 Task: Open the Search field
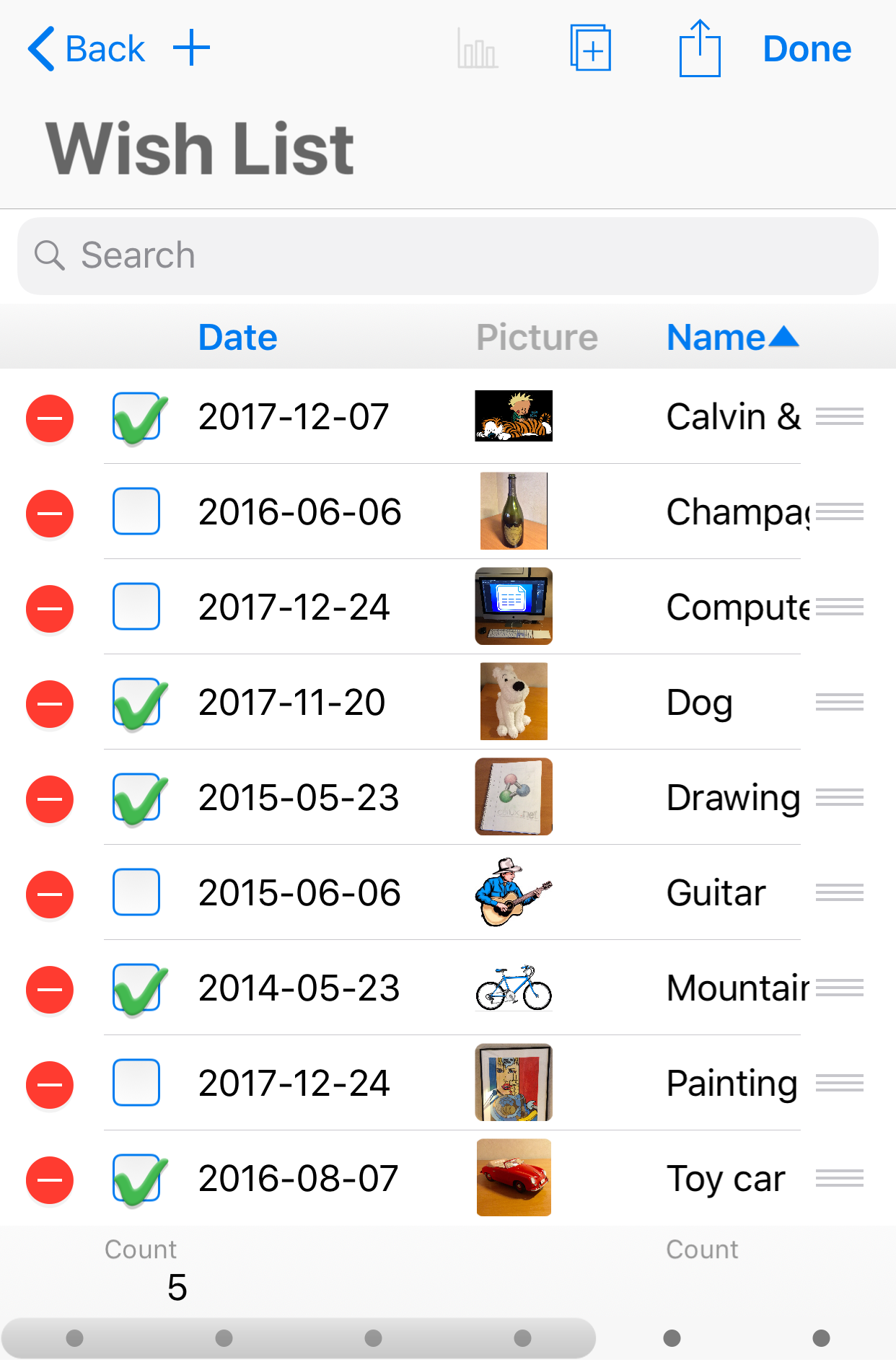click(447, 256)
